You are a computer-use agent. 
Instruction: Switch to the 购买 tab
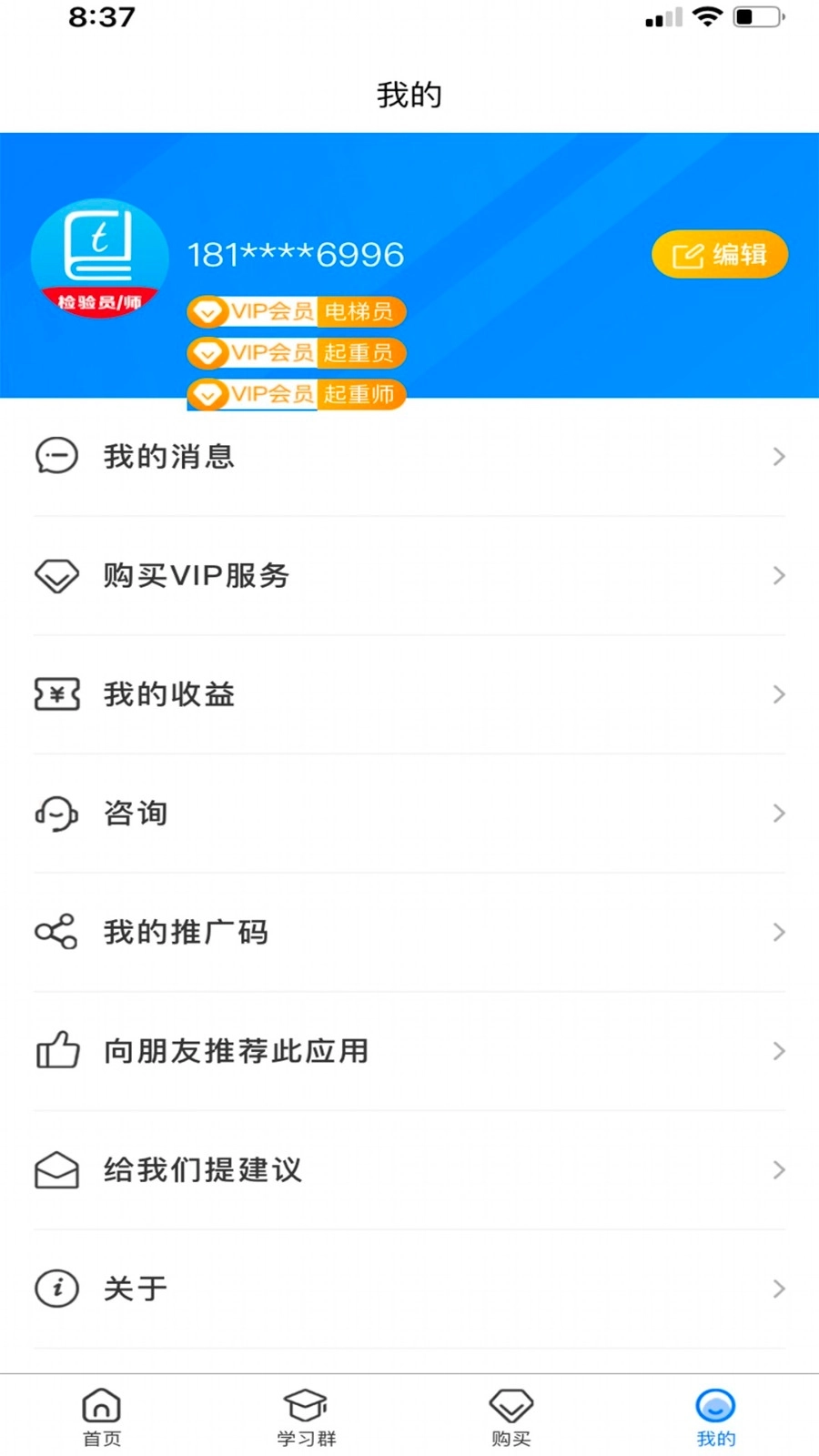click(x=511, y=1415)
